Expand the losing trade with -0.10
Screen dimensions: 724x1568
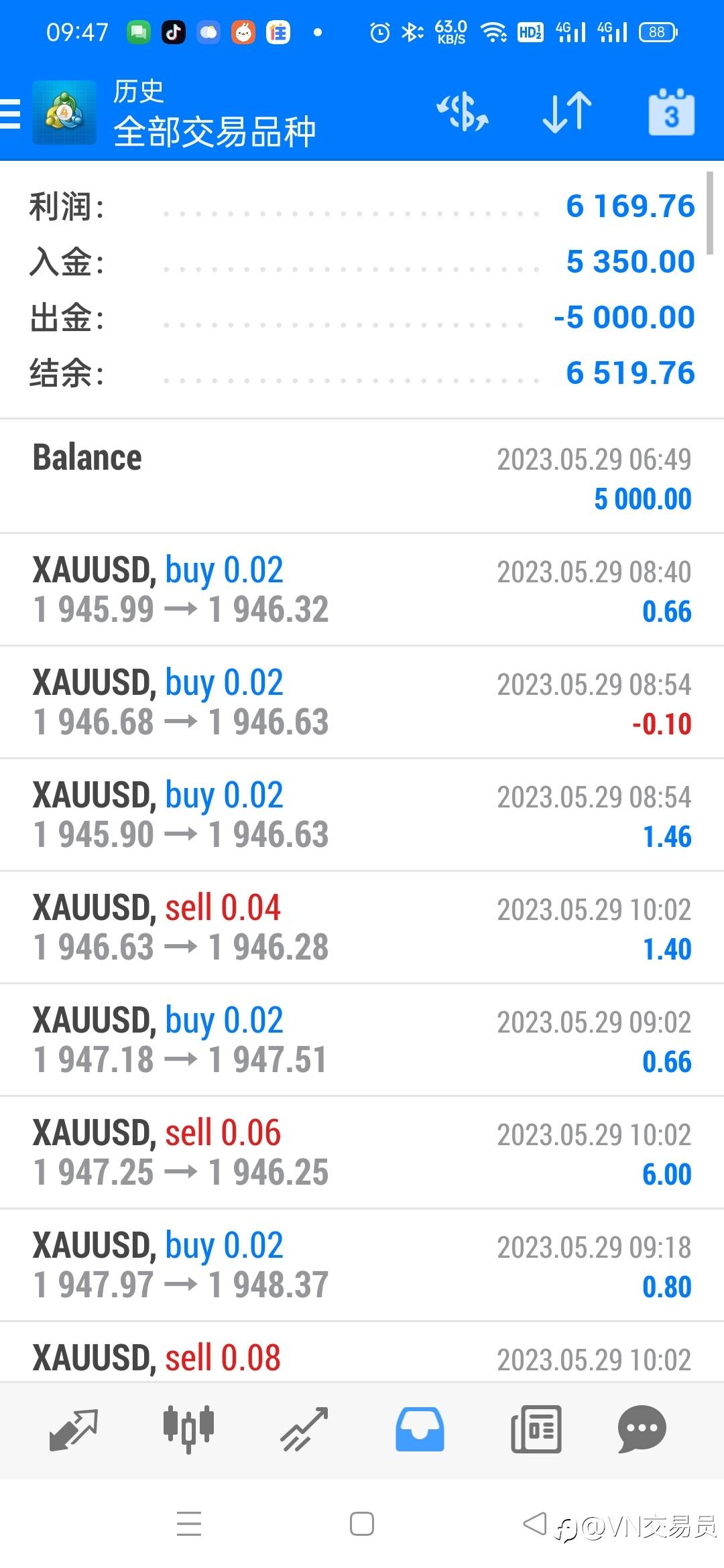coord(362,702)
